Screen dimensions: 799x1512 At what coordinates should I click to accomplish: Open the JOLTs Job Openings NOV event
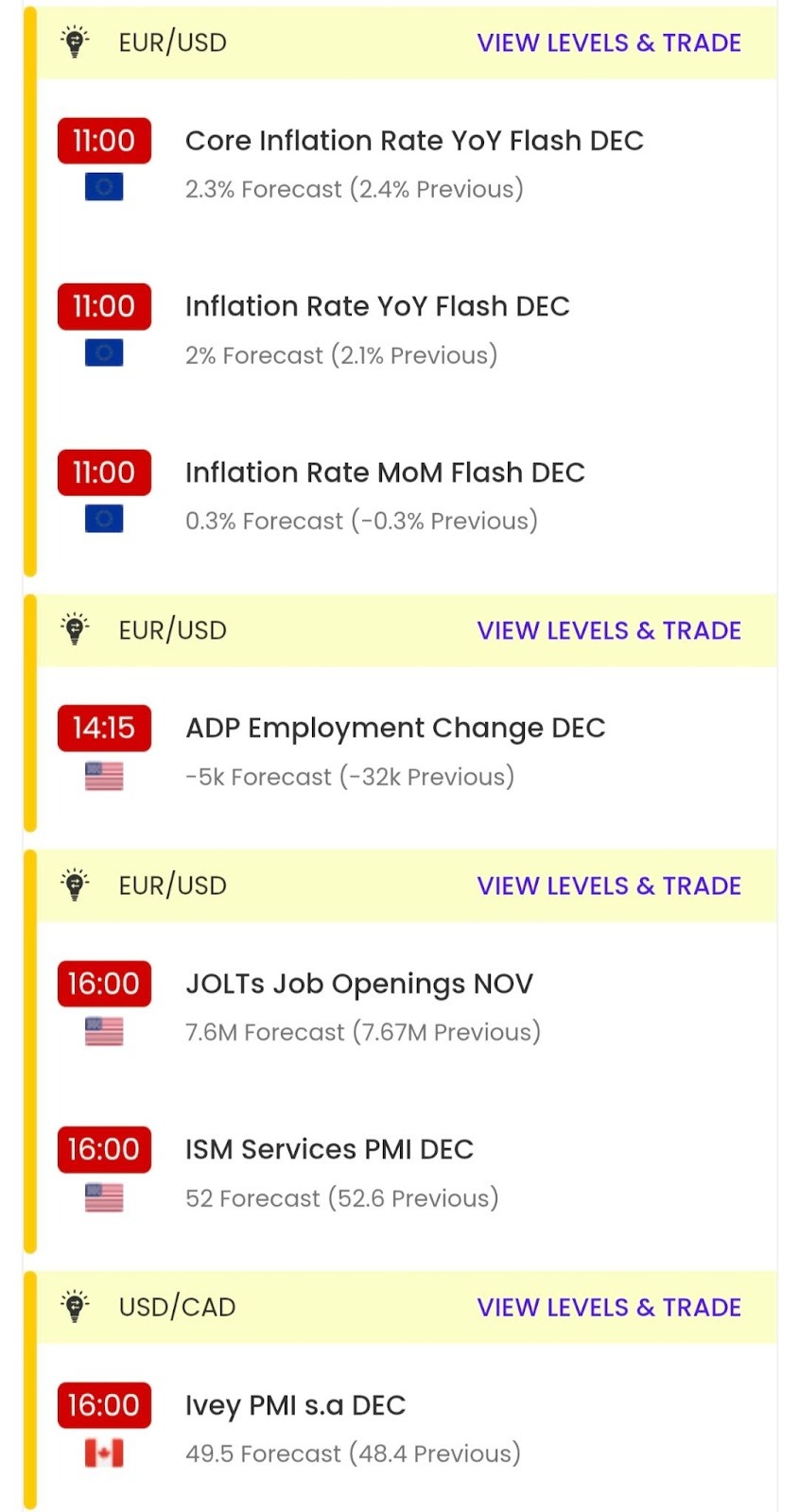pyautogui.click(x=358, y=984)
